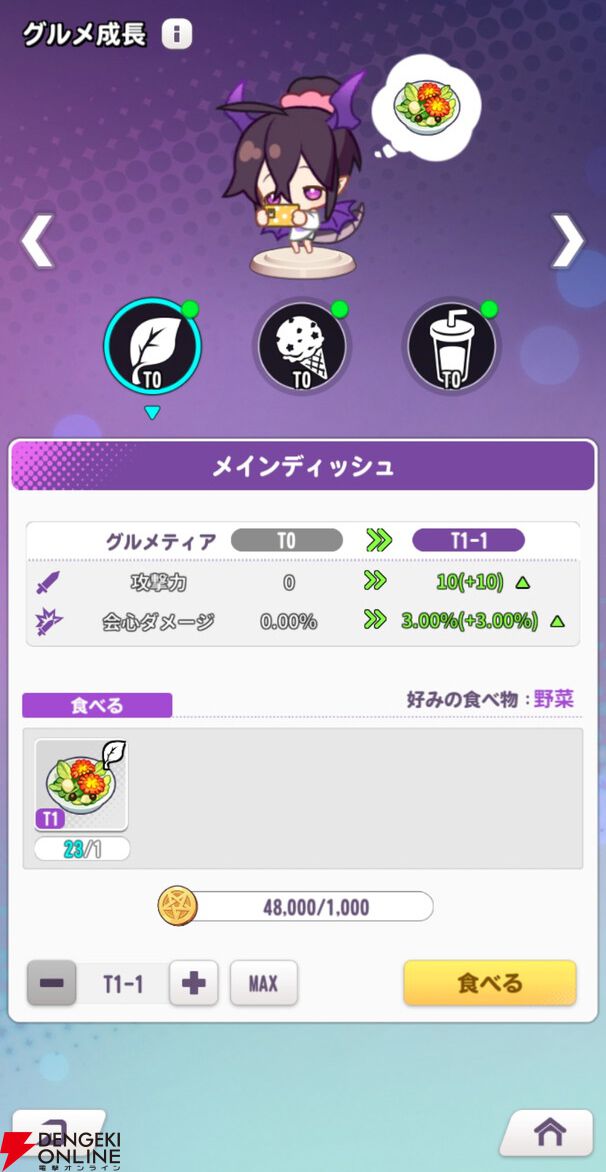Increase the target level with plus
Viewport: 606px width, 1172px height.
194,984
